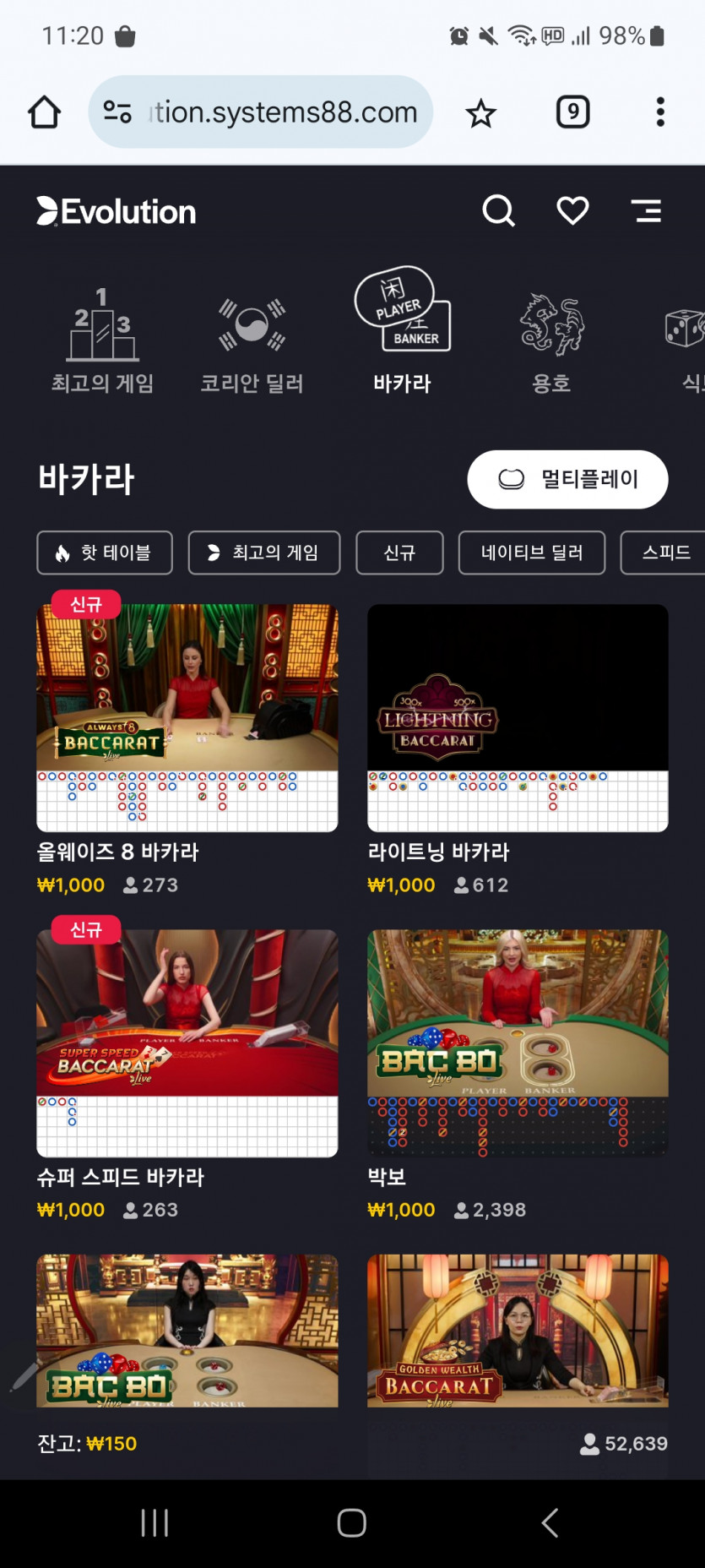The width and height of the screenshot is (705, 1568).
Task: Open 올웨이즈 8 바카라 table
Action: (187, 718)
